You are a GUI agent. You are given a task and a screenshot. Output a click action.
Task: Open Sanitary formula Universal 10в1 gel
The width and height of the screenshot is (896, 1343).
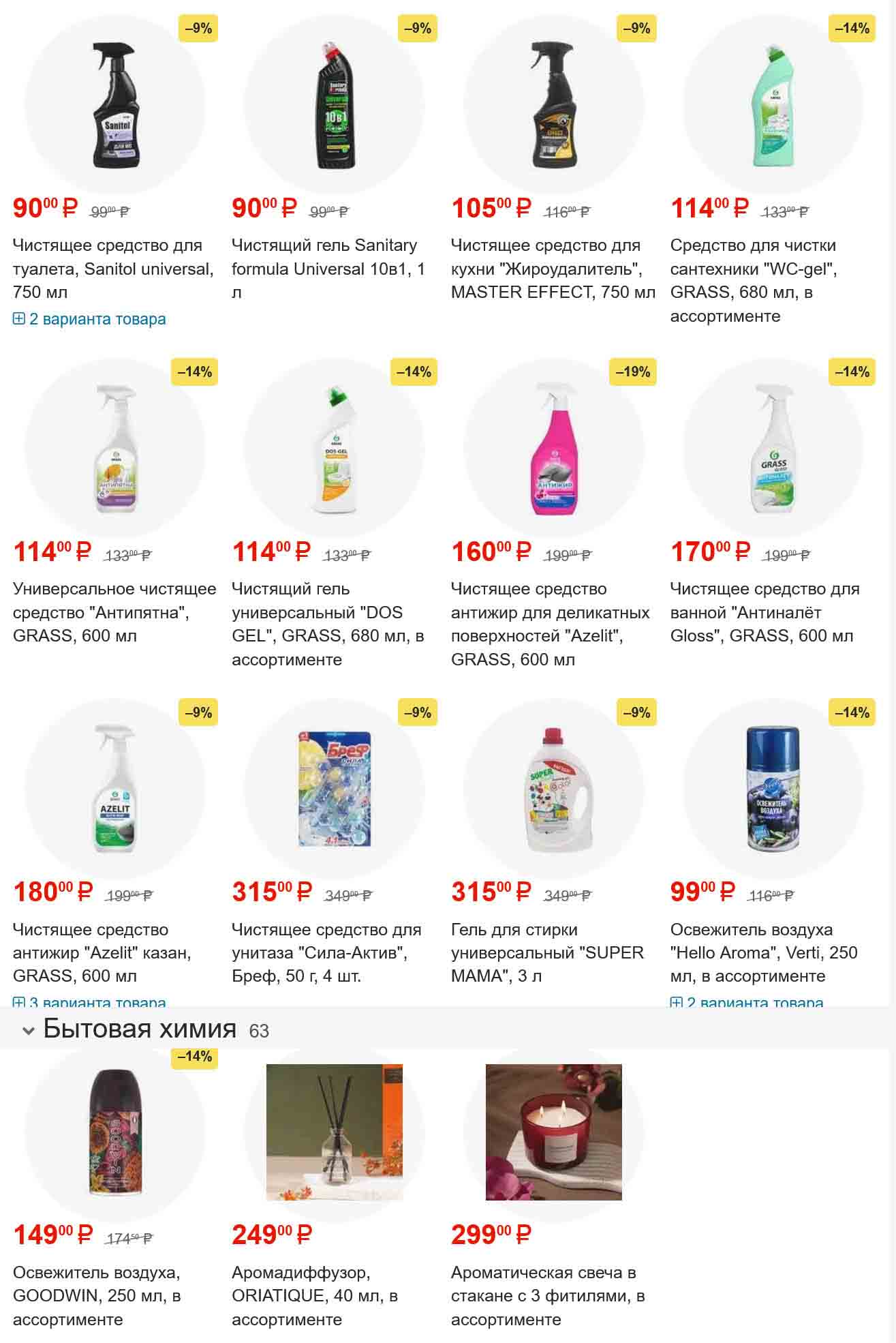pyautogui.click(x=328, y=269)
